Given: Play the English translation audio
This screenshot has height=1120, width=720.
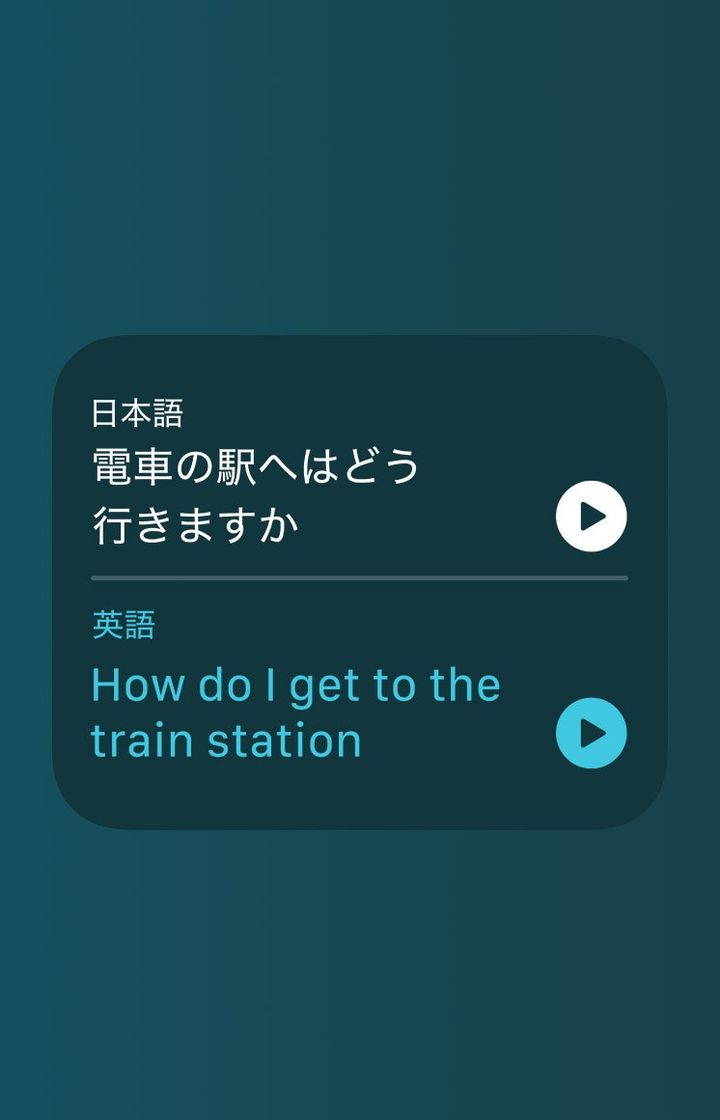Looking at the screenshot, I should coord(591,733).
